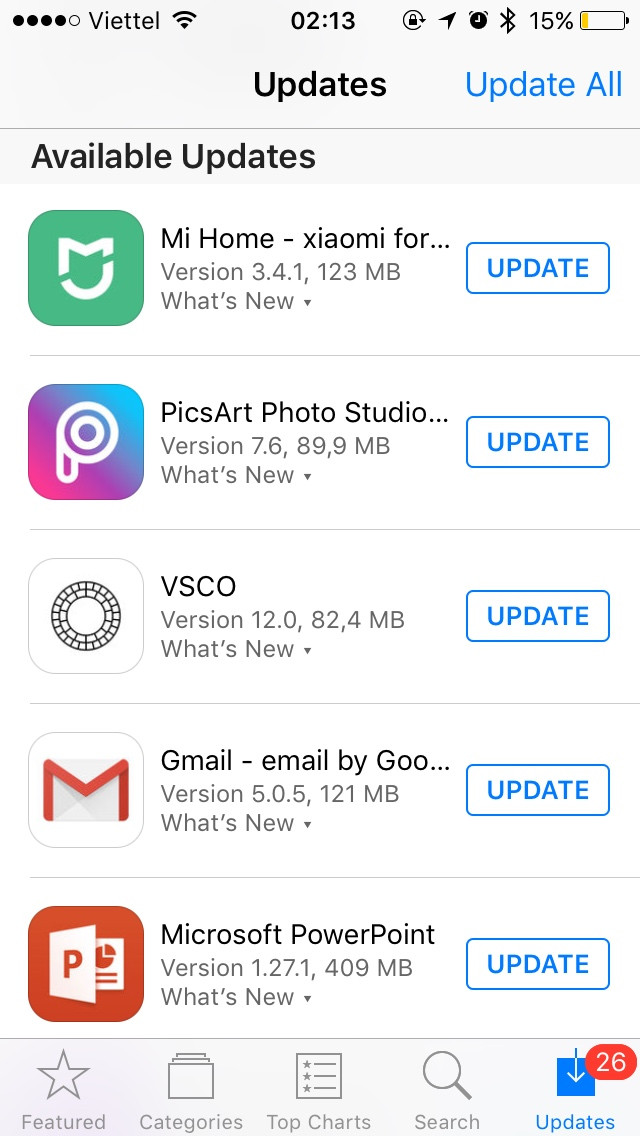Switch to the Featured tab
Viewport: 640px width, 1136px height.
(x=63, y=1090)
